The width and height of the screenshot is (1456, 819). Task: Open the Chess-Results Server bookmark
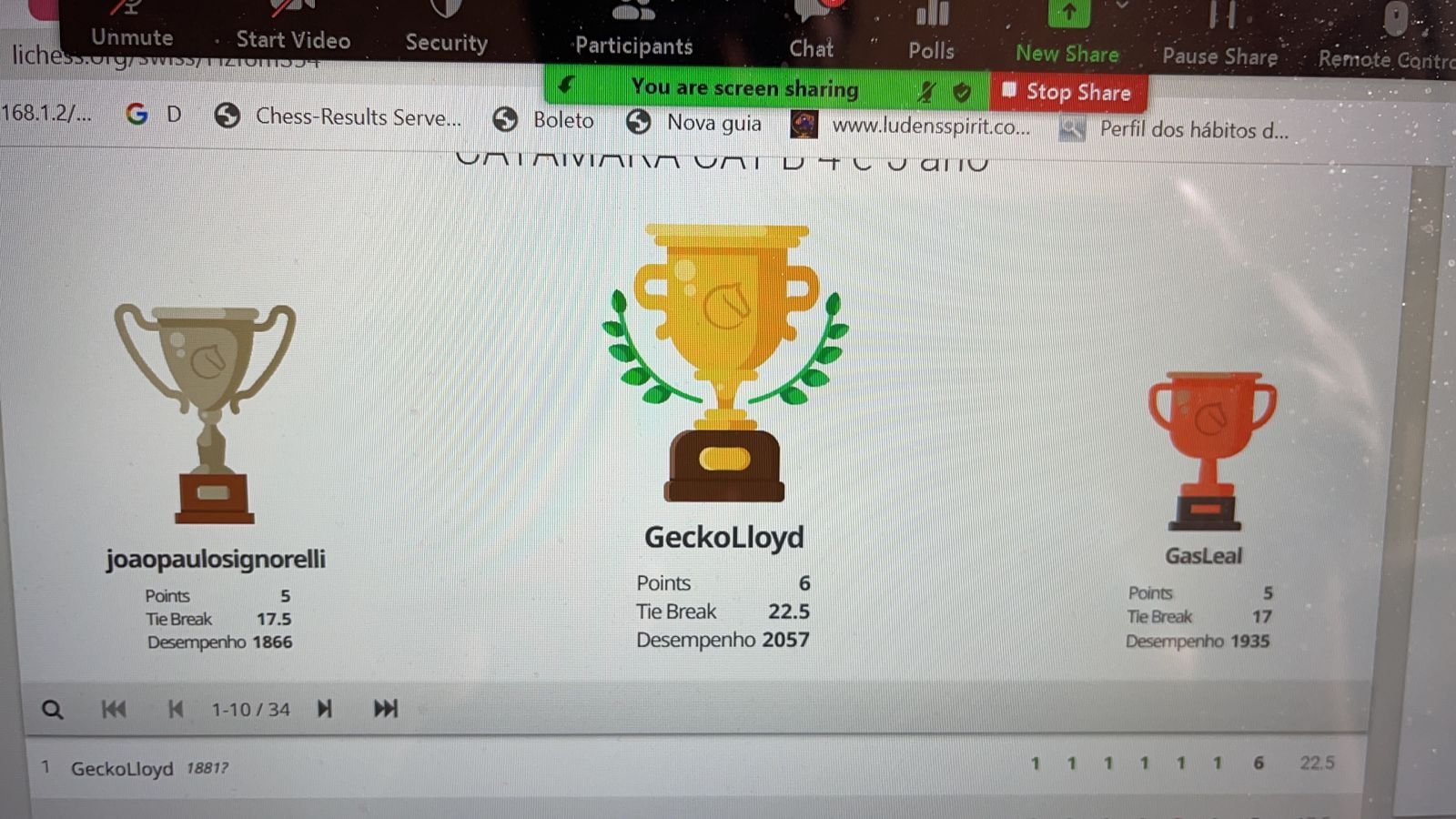point(357,116)
